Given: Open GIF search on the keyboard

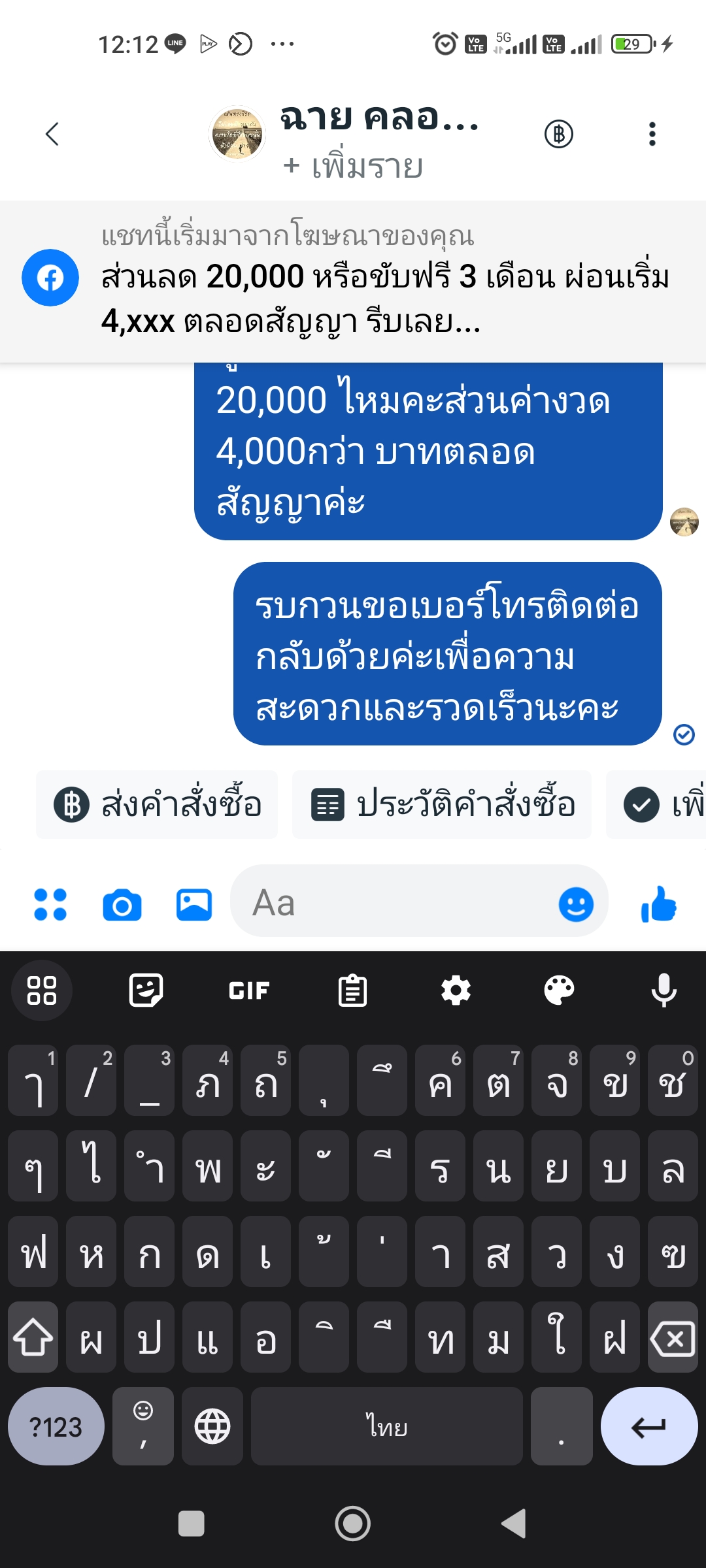Looking at the screenshot, I should [249, 990].
